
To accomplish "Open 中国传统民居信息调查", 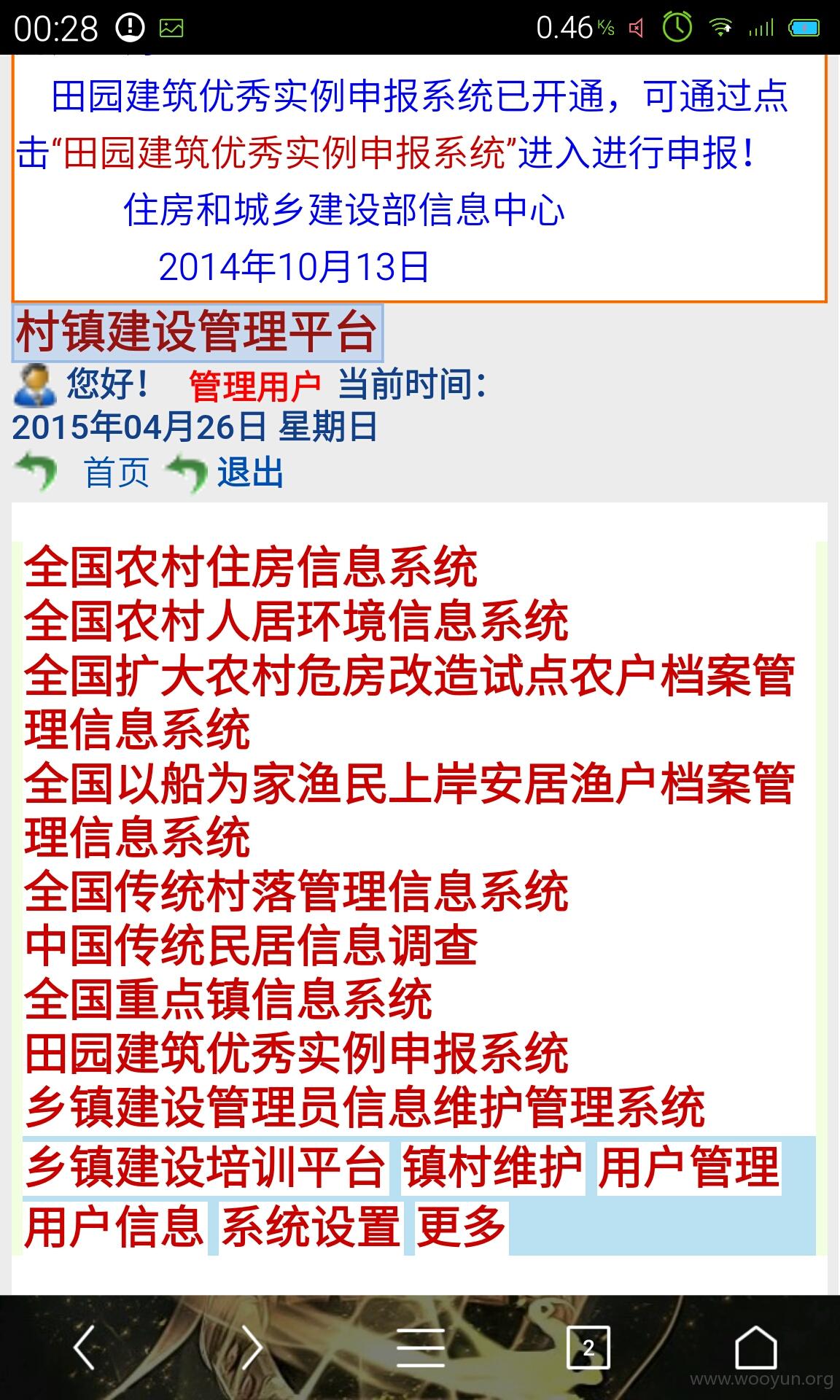I will (x=251, y=945).
